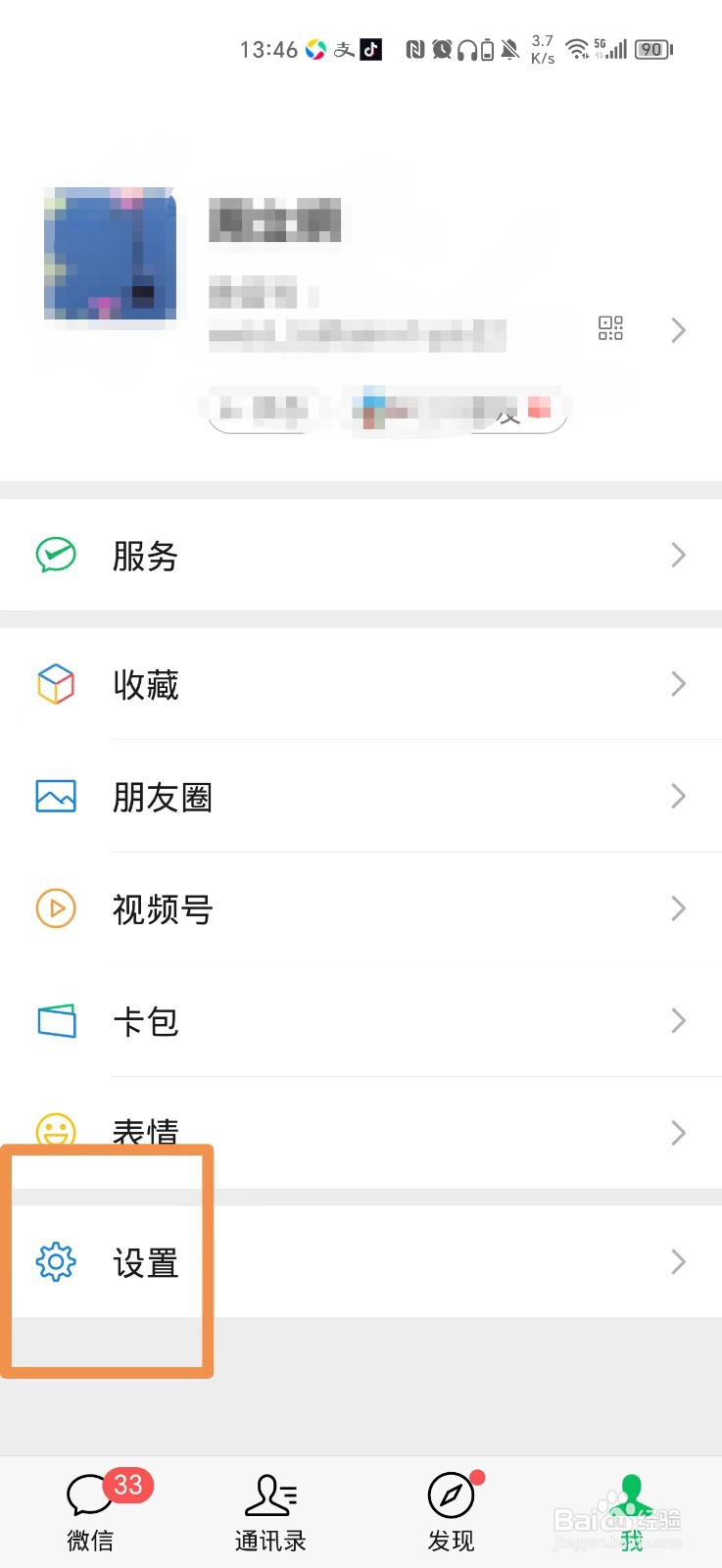Expand the profile details chevron
Viewport: 722px width, 1568px height.
[x=678, y=330]
